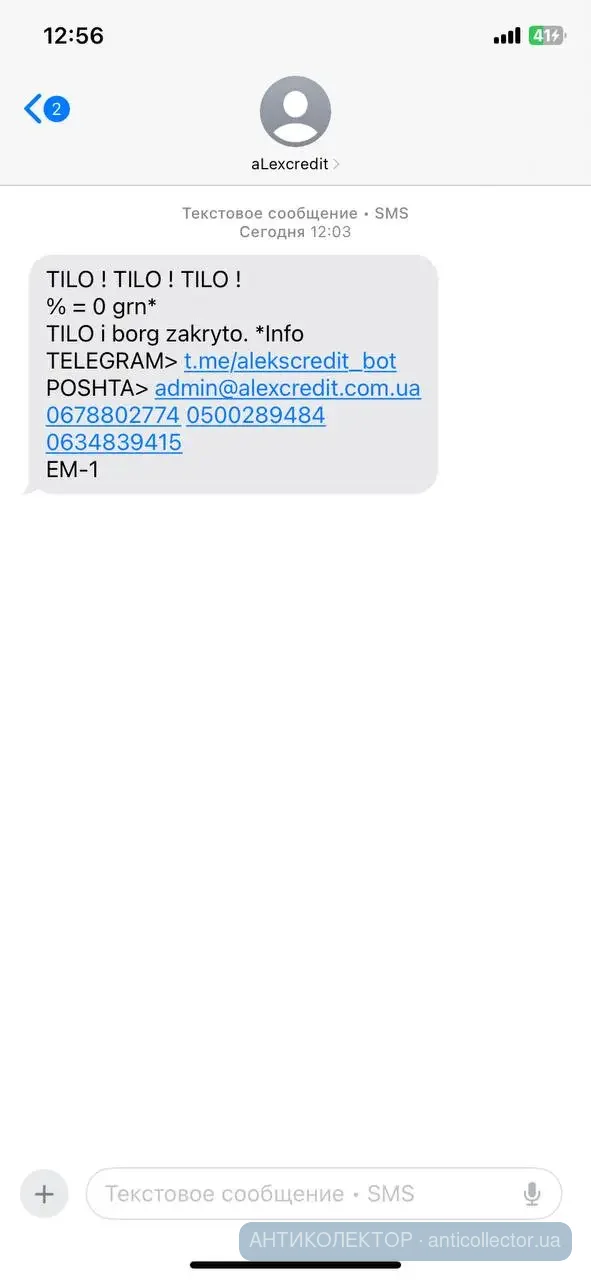Call the number 0634839415
The height and width of the screenshot is (1280, 591).
pyautogui.click(x=114, y=442)
